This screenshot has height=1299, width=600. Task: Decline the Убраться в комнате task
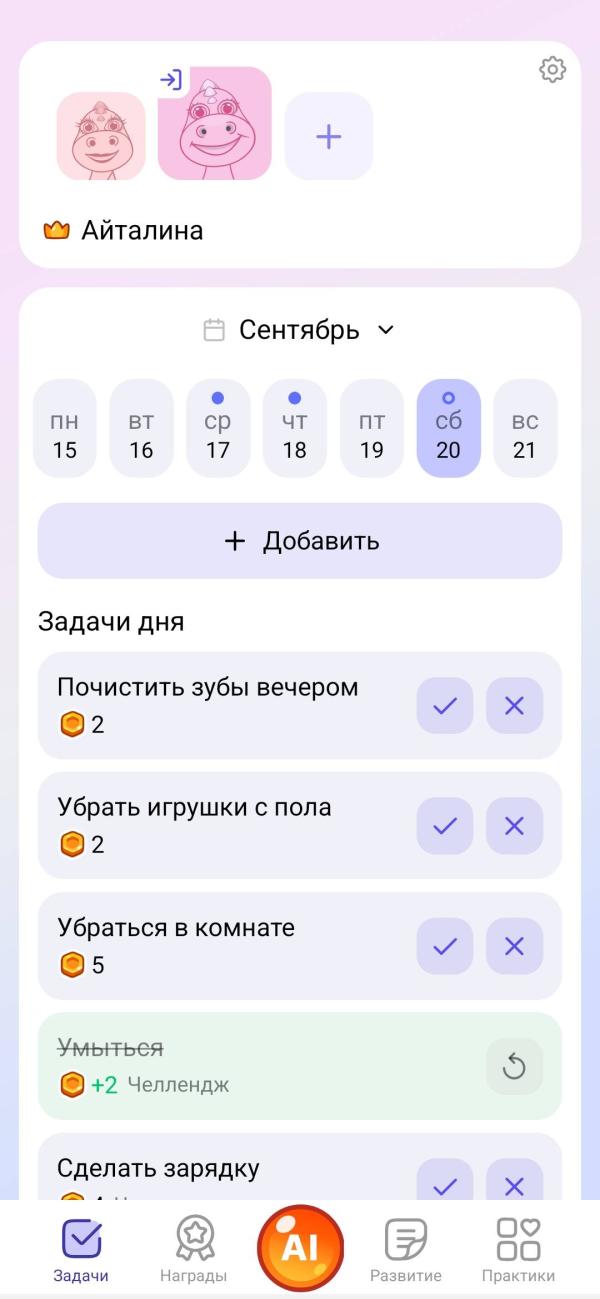[514, 946]
